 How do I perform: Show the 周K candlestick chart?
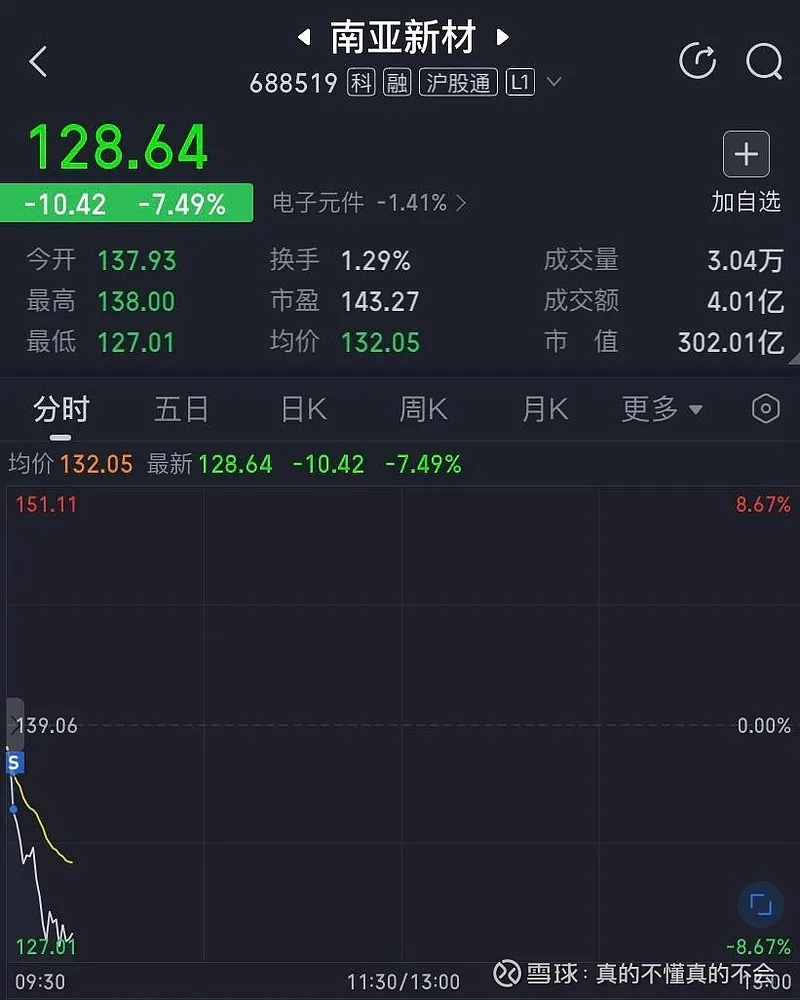coord(423,409)
